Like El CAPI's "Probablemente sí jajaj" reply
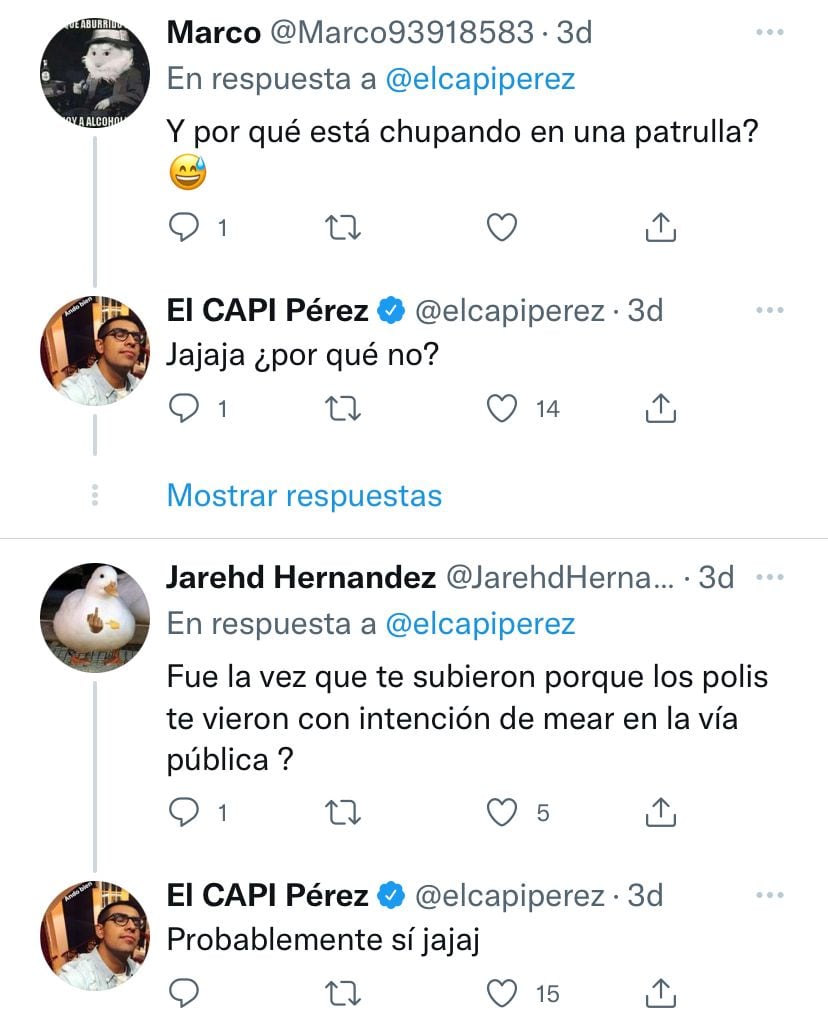Image resolution: width=828 pixels, height=1025 pixels. (x=501, y=993)
